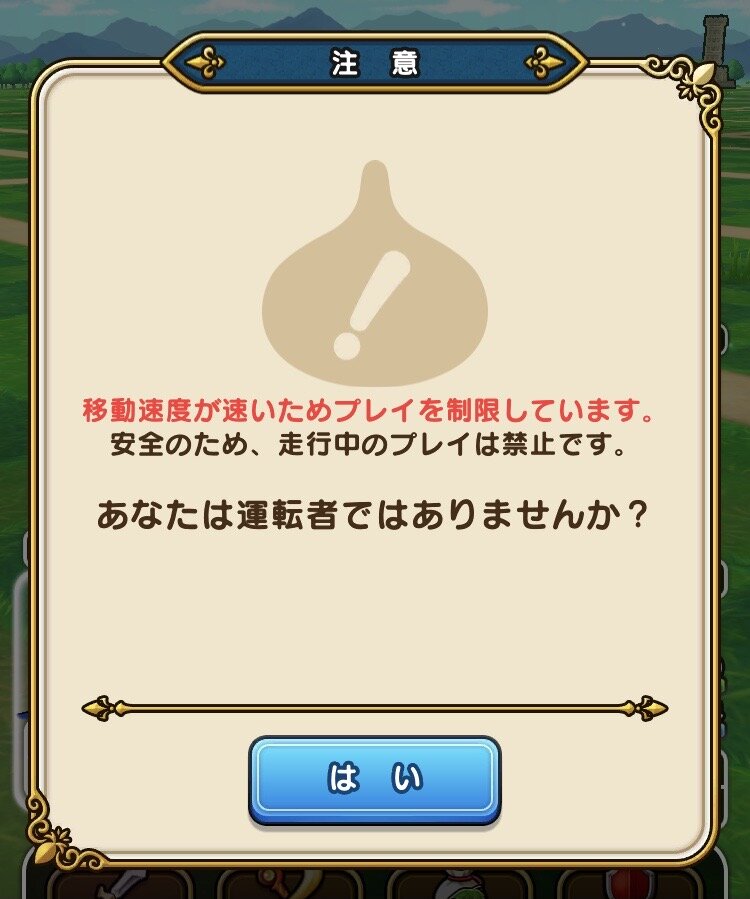Click the horizontal divider arrow ornament
Image resolution: width=750 pixels, height=899 pixels.
[373, 709]
